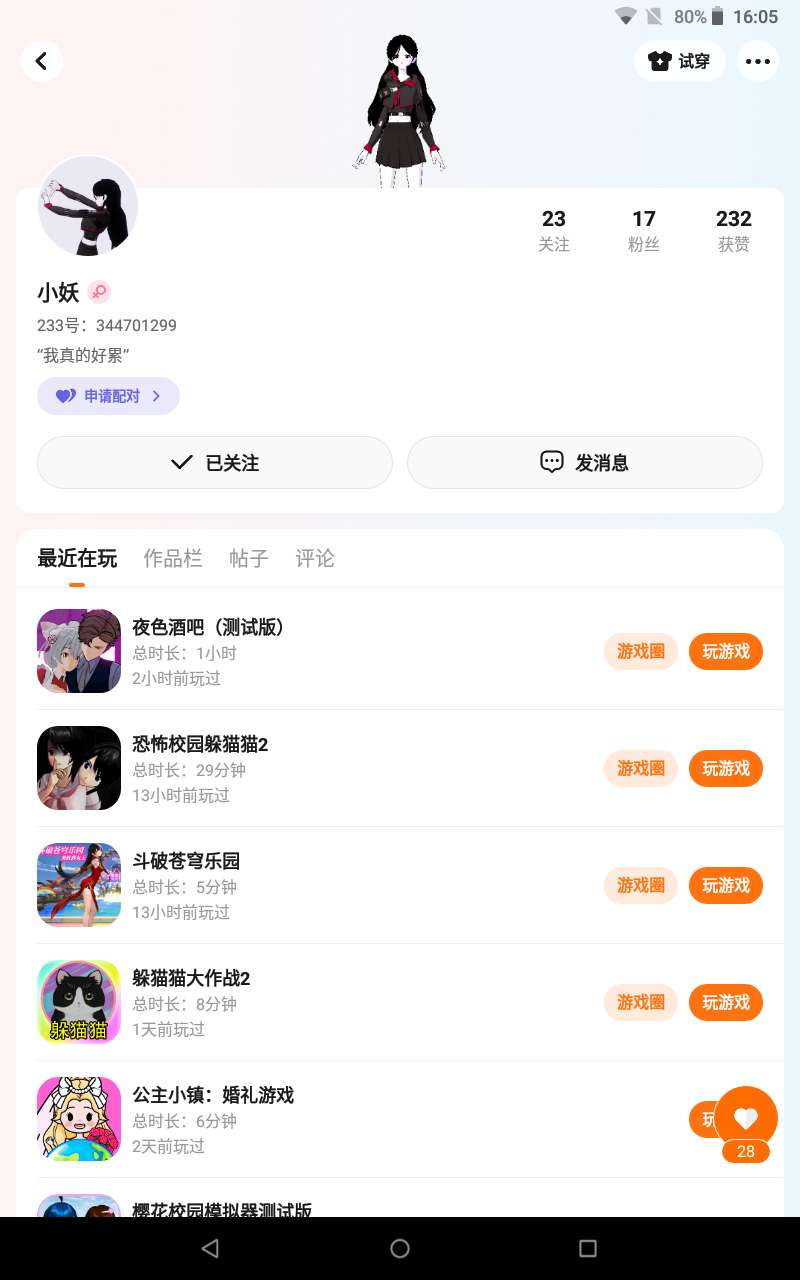Screen dimensions: 800x1280
Task: Go to the system home screen
Action: [400, 1248]
